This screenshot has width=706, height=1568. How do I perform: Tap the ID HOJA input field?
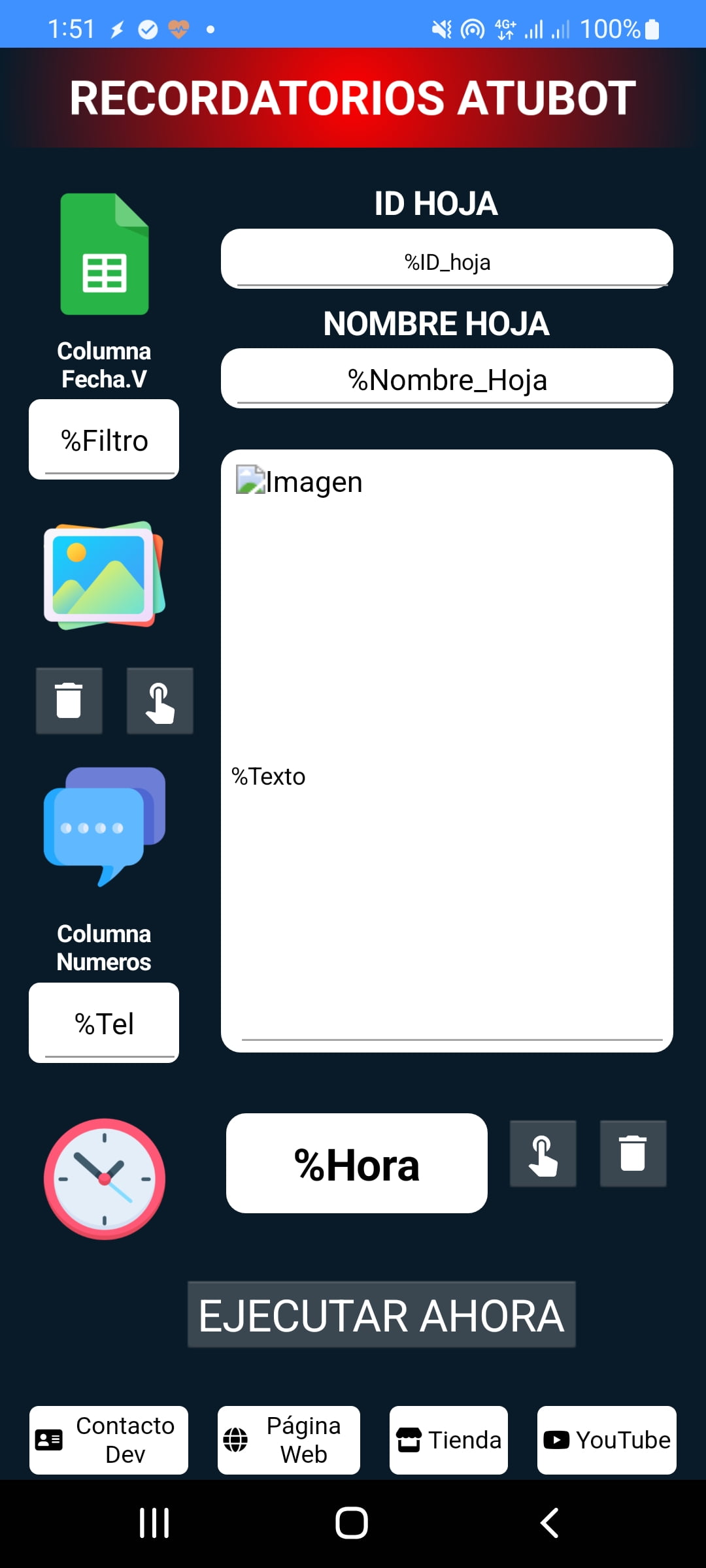446,260
